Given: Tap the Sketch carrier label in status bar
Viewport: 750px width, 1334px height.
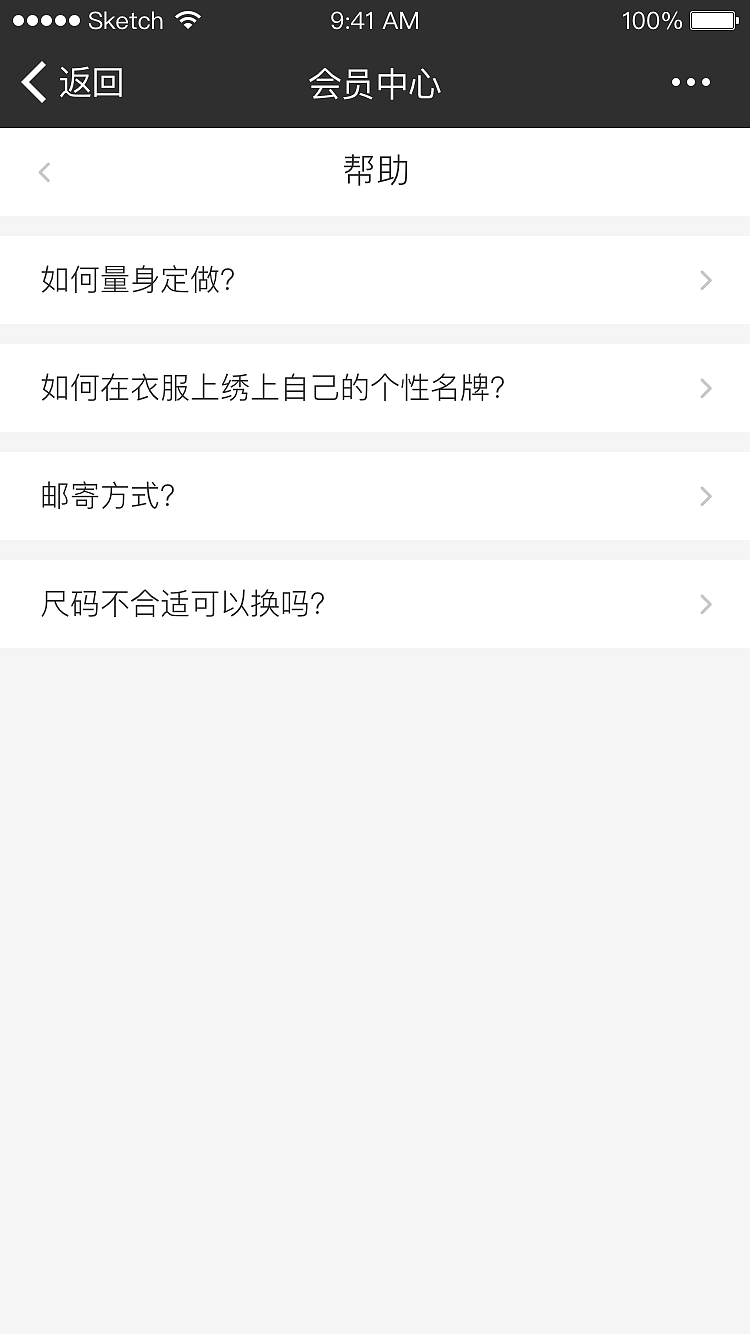Looking at the screenshot, I should (x=125, y=18).
